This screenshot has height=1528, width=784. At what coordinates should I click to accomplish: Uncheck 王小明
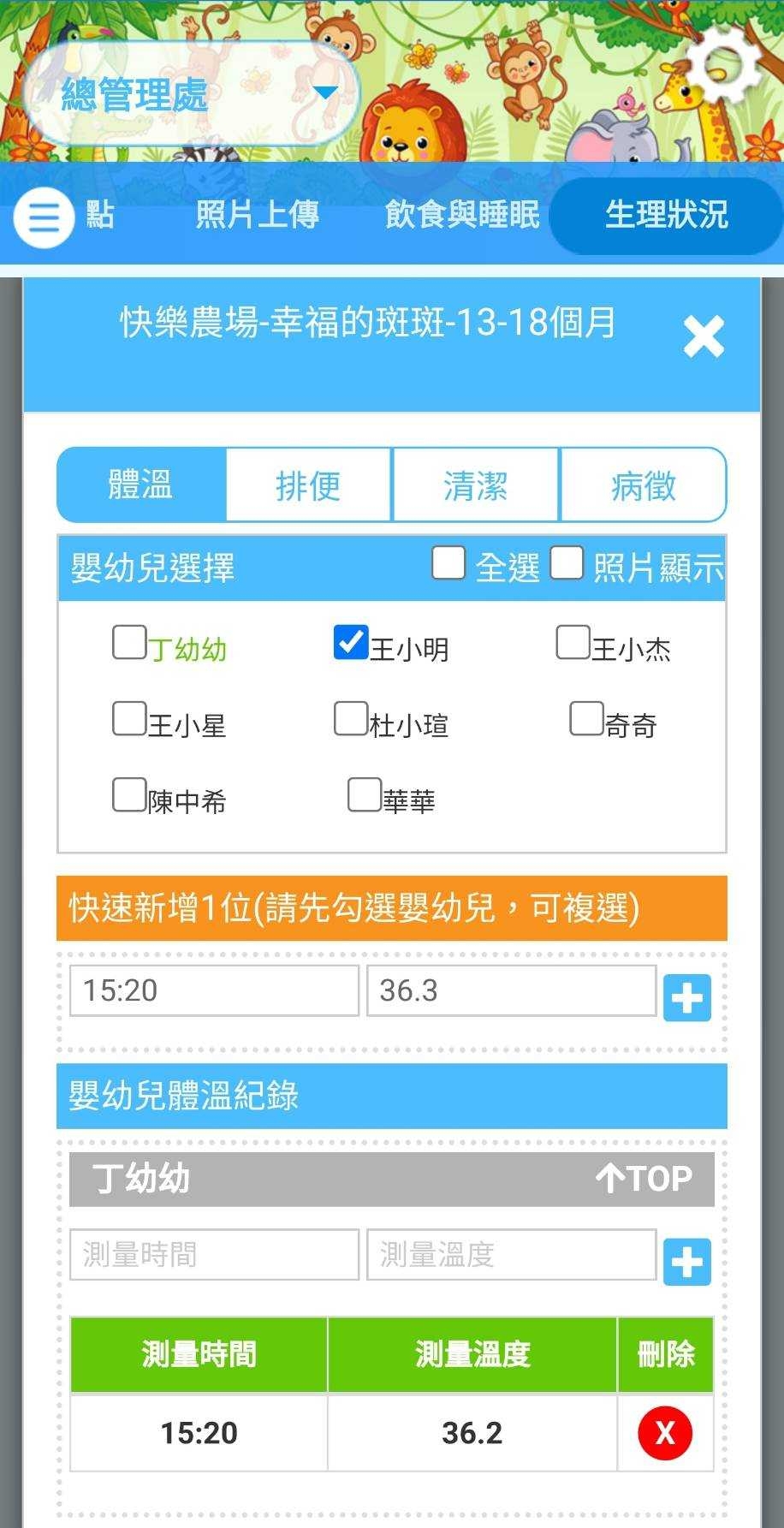pyautogui.click(x=350, y=642)
